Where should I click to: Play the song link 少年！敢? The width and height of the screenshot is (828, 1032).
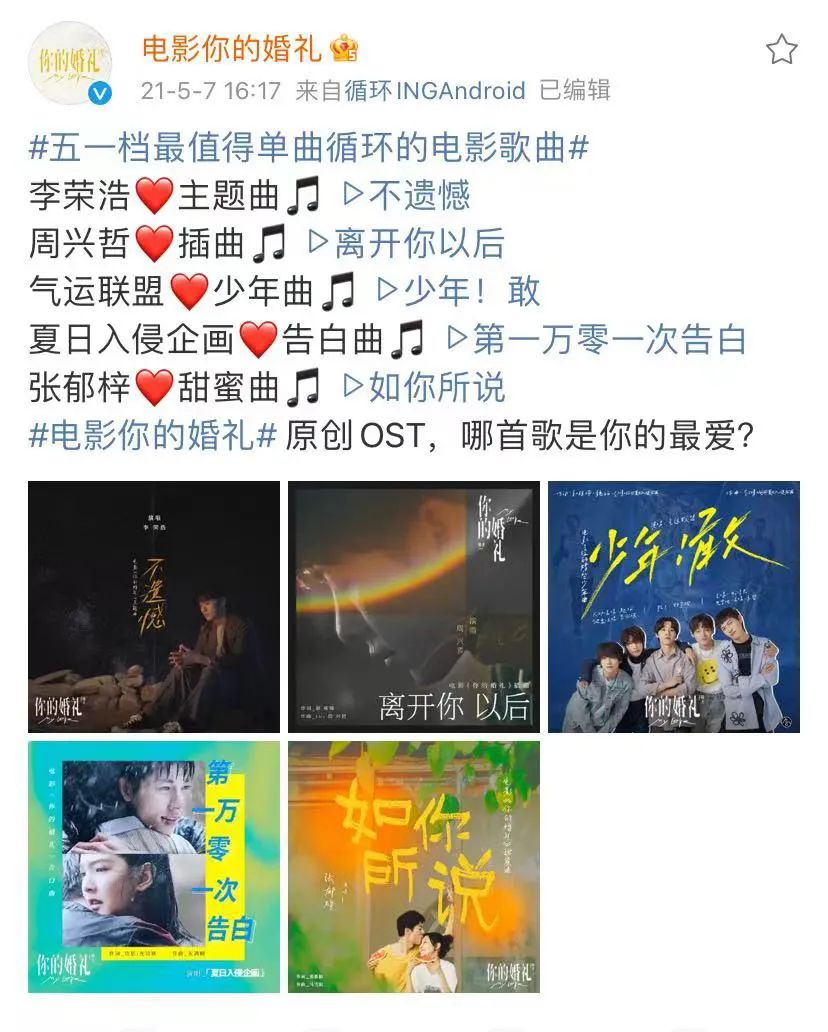458,291
